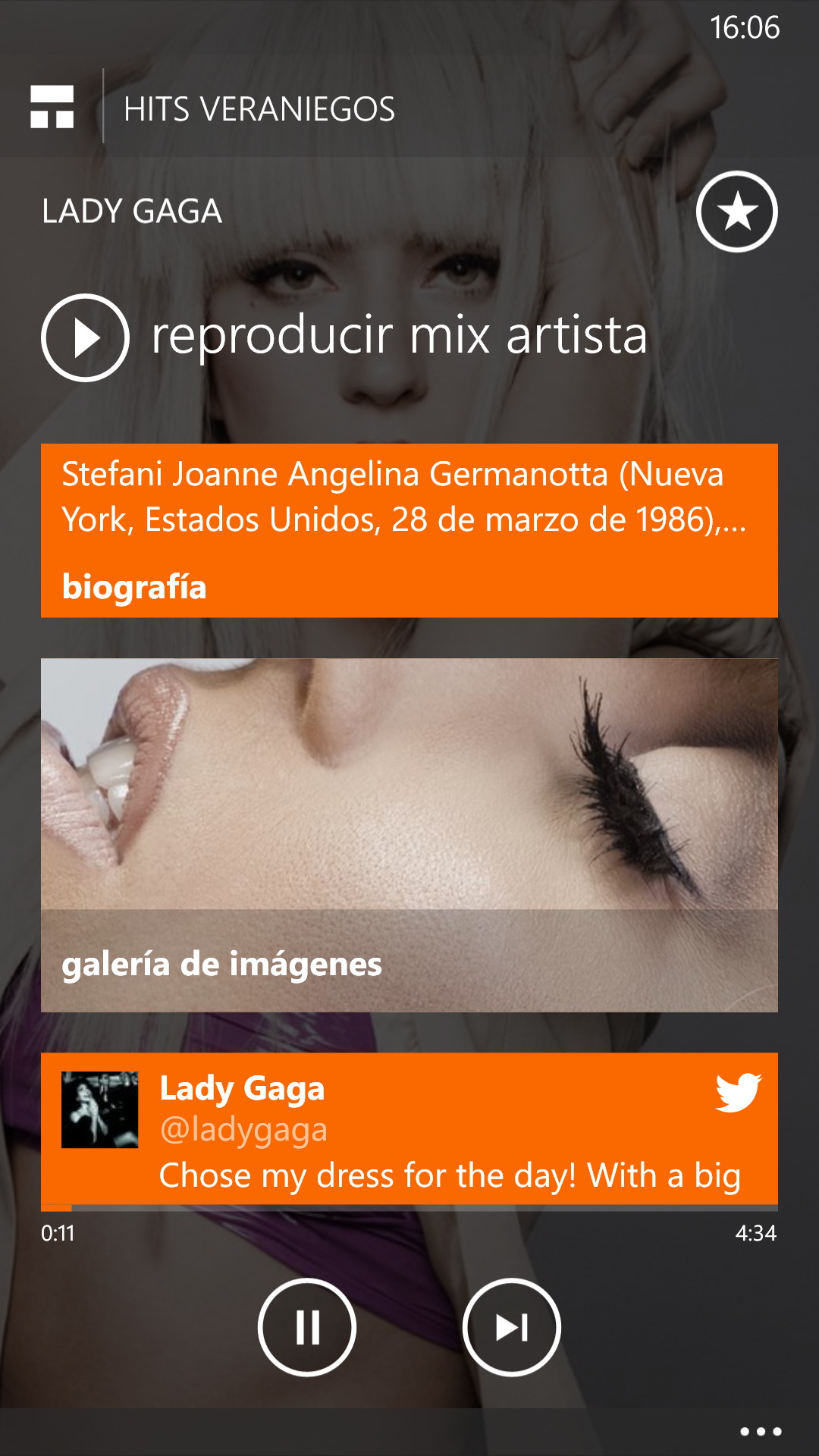Pause the current song
This screenshot has height=1456, width=819.
(x=307, y=1327)
